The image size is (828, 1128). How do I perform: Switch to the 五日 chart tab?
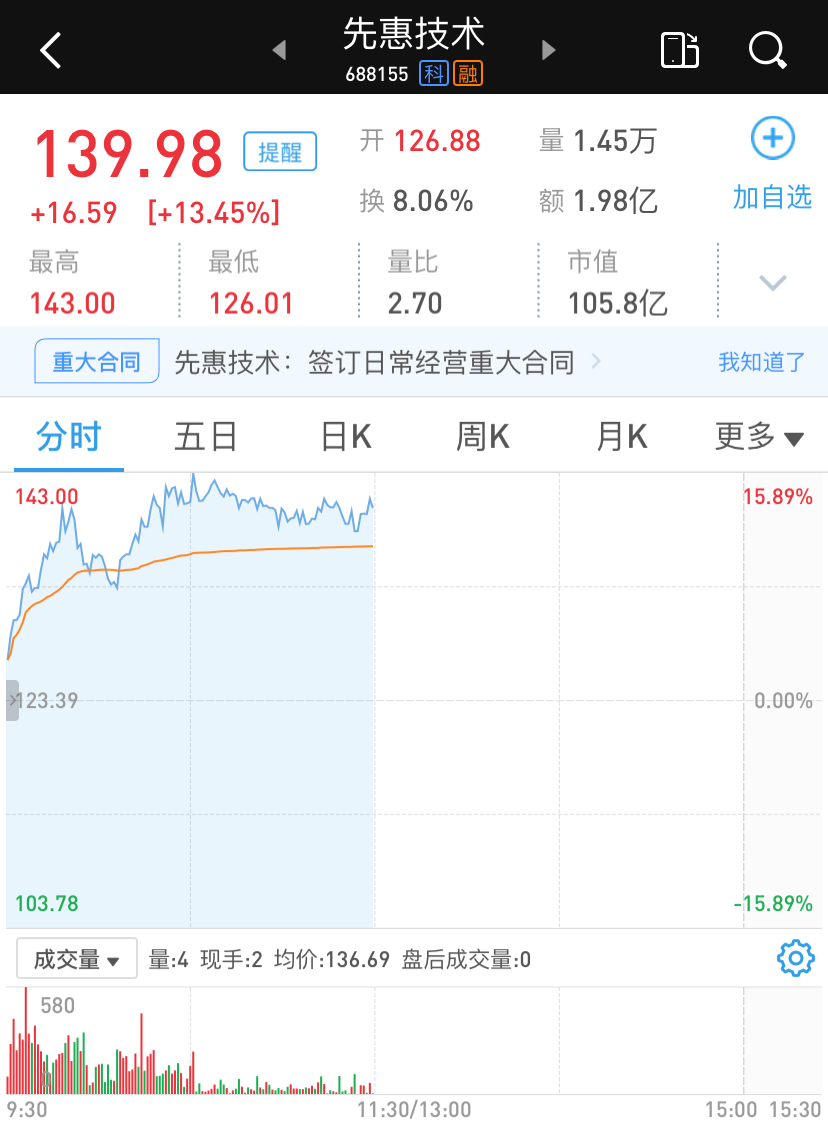pyautogui.click(x=205, y=437)
